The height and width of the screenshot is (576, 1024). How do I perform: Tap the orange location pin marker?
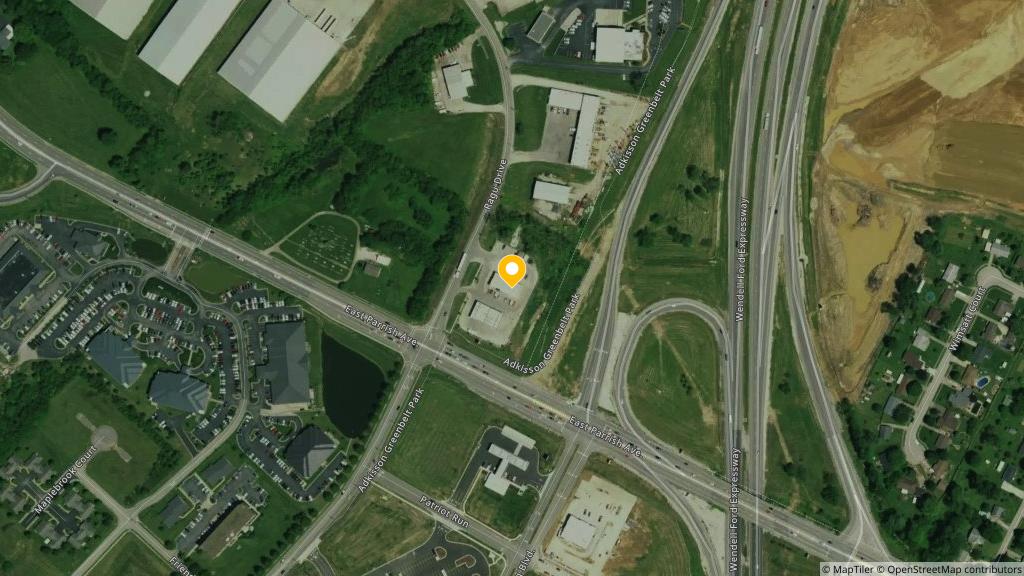click(x=512, y=269)
